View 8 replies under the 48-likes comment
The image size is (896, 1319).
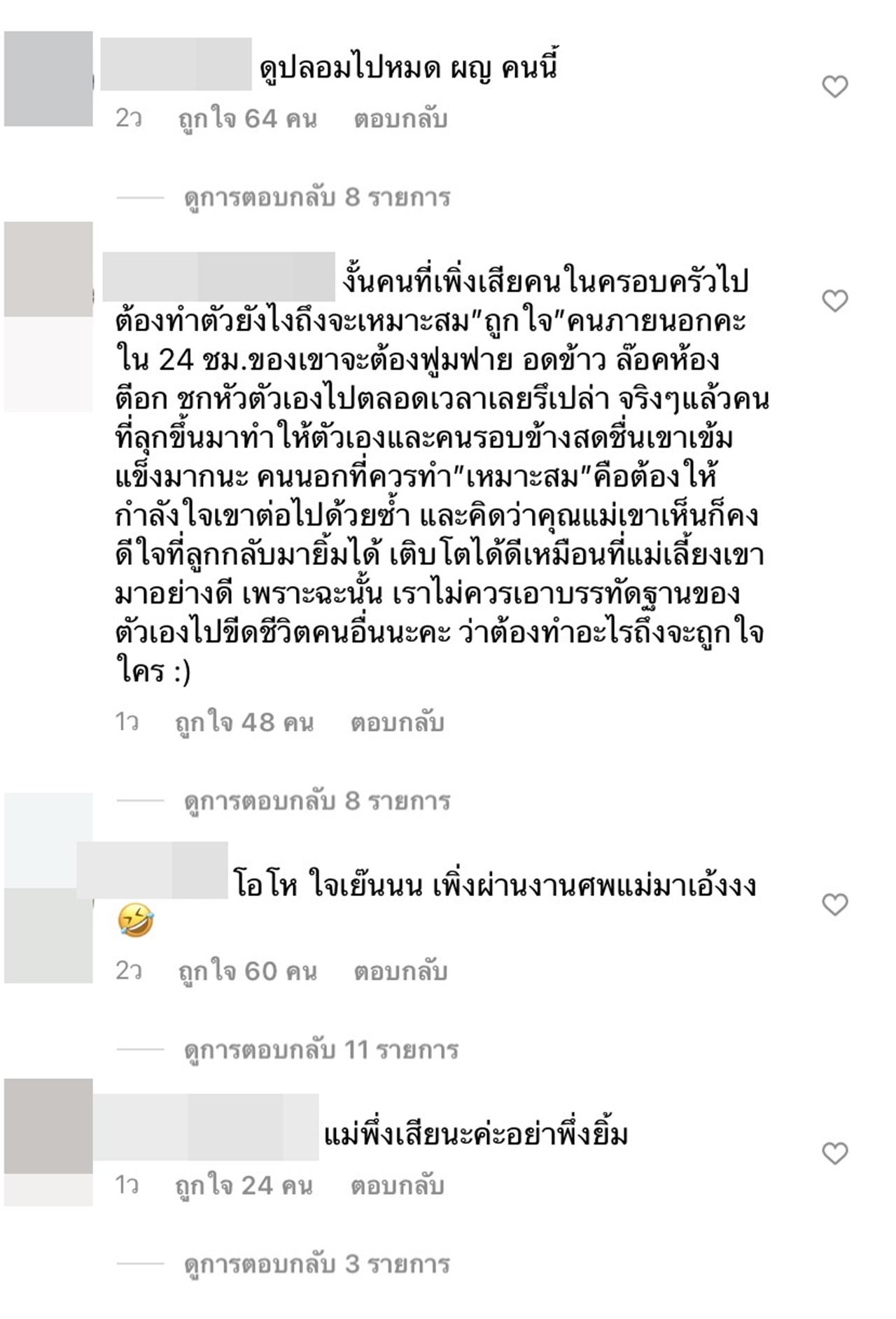(x=316, y=801)
